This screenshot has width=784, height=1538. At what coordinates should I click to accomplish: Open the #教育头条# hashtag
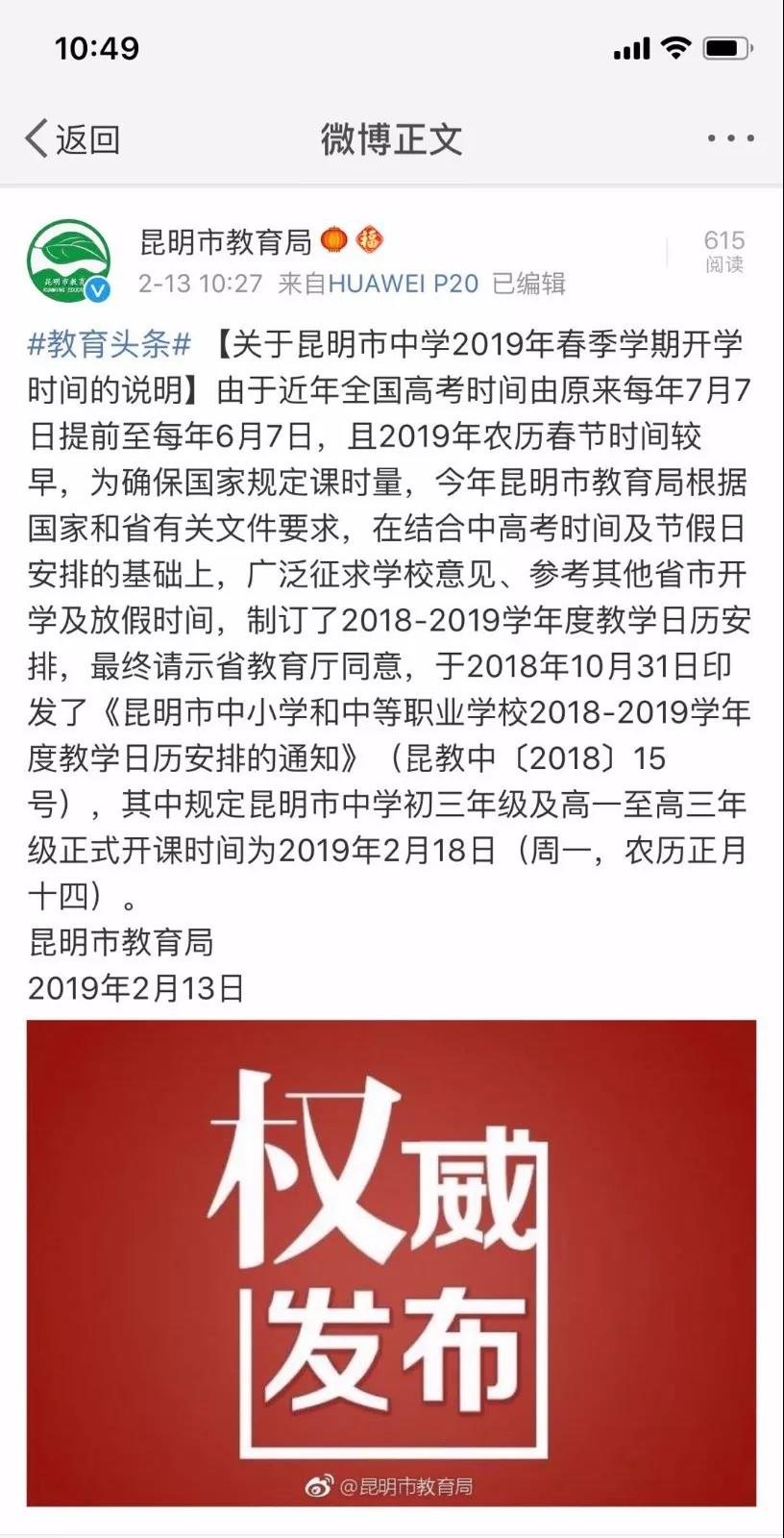click(110, 343)
